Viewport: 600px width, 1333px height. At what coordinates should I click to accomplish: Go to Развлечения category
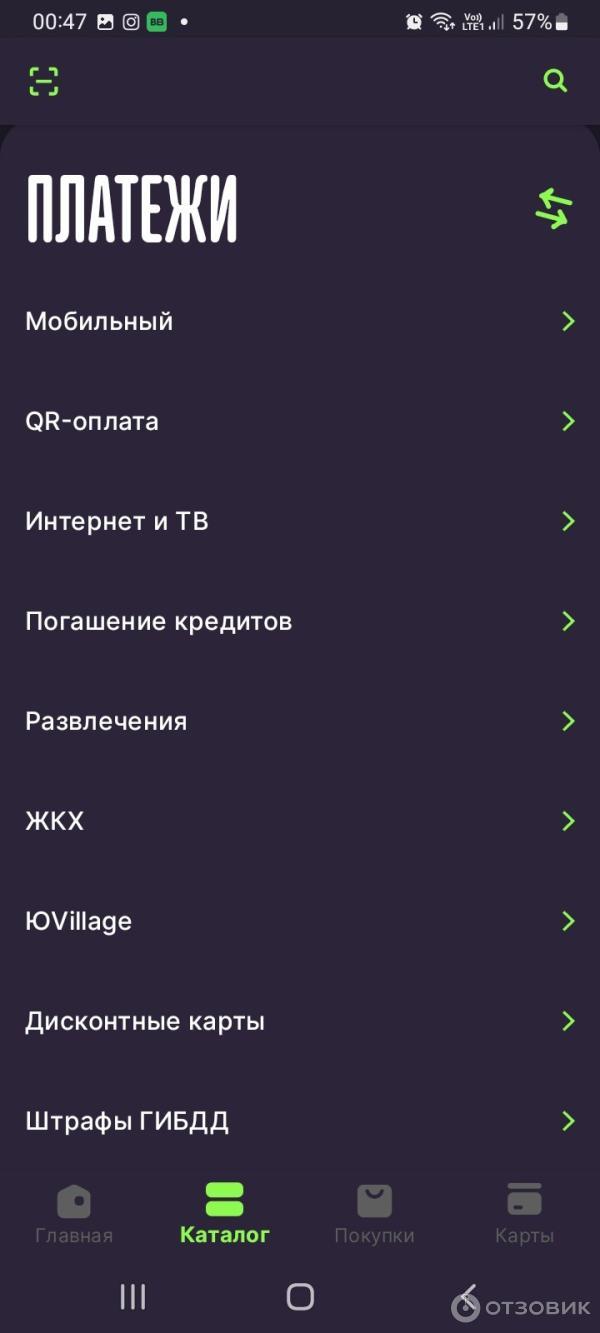point(300,721)
